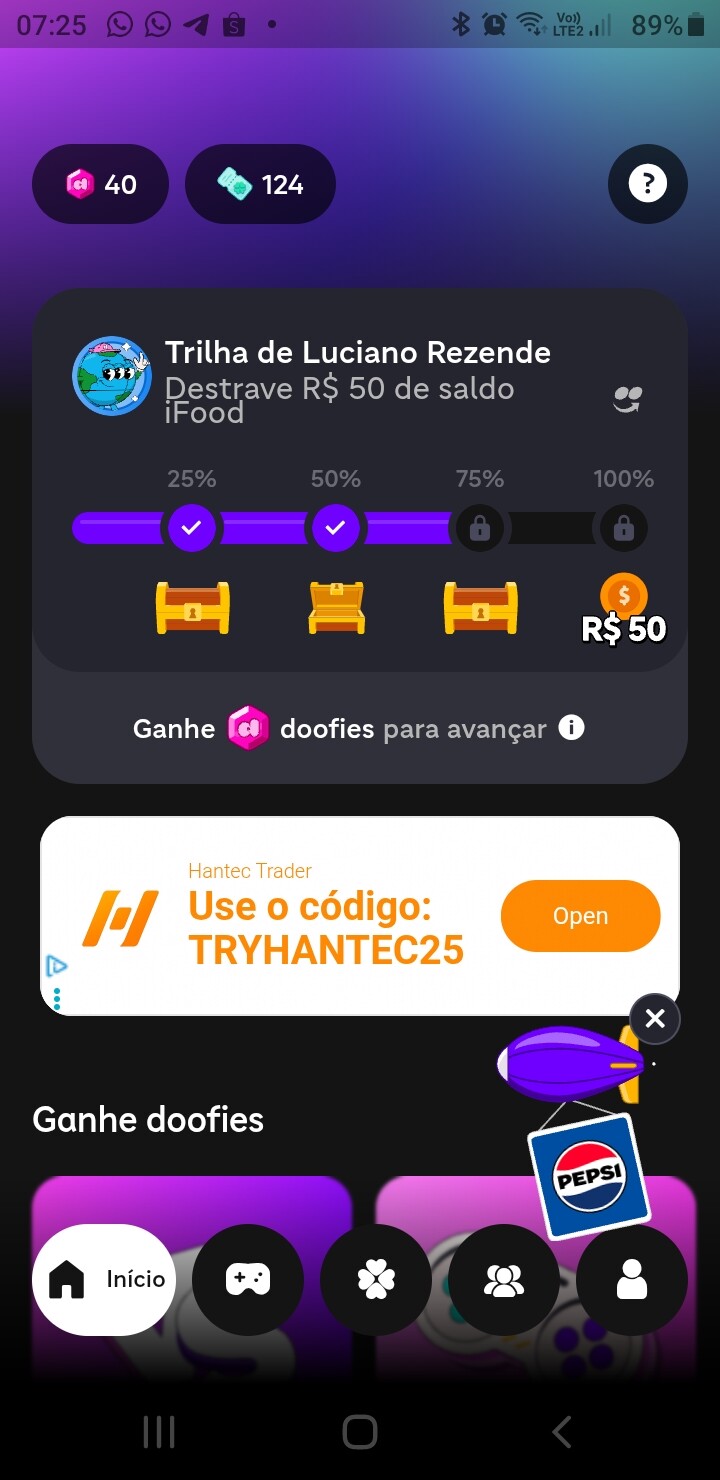
Task: Open the help question mark icon
Action: [x=647, y=184]
